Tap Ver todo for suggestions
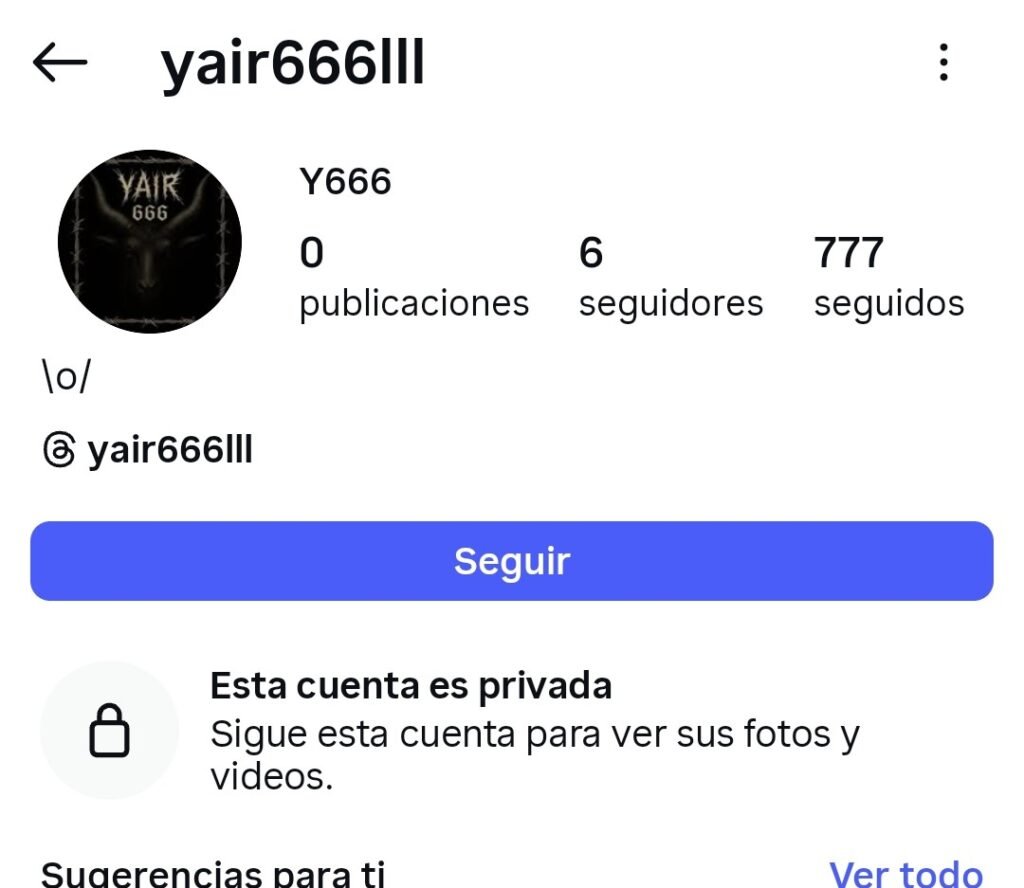The width and height of the screenshot is (1024, 888). click(x=905, y=873)
